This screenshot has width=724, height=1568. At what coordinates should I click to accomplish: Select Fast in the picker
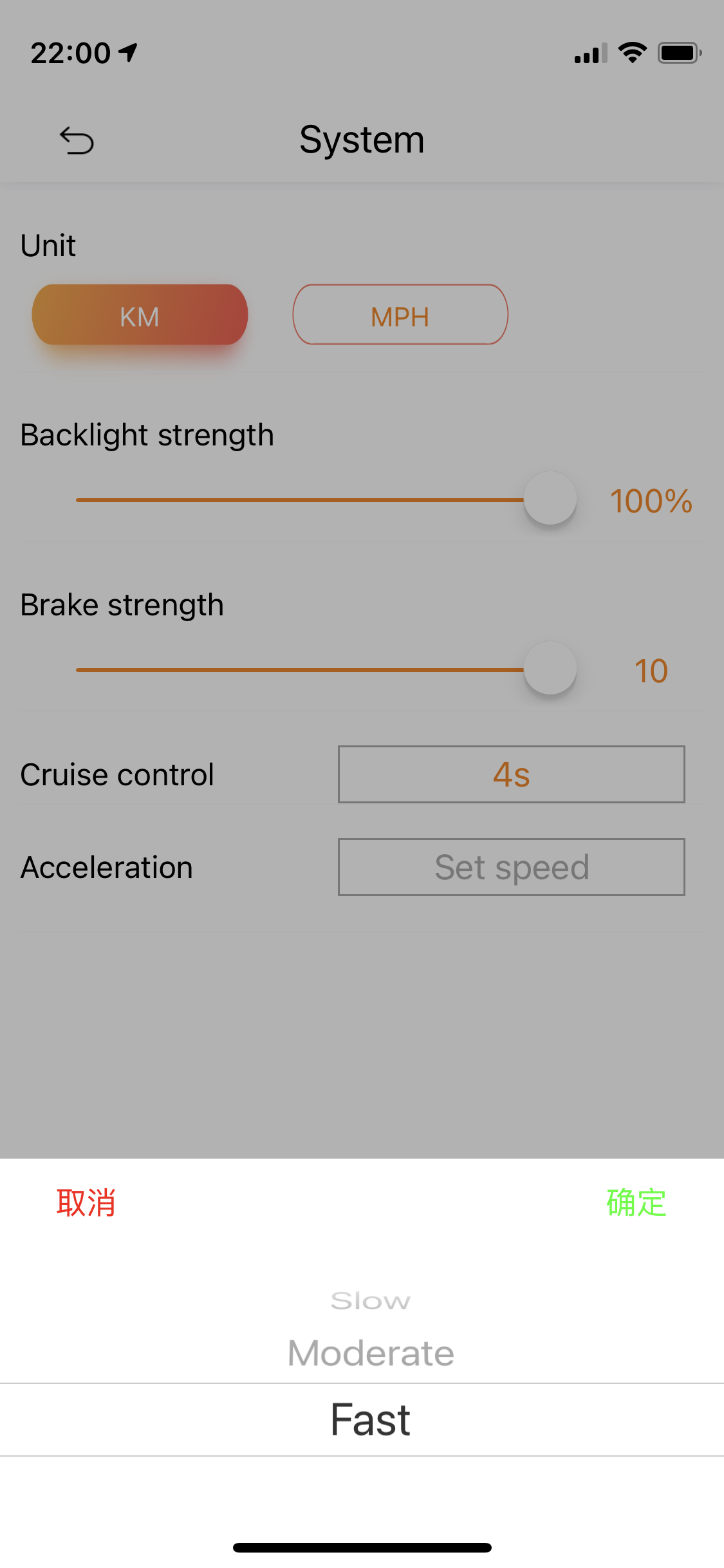click(x=371, y=1420)
